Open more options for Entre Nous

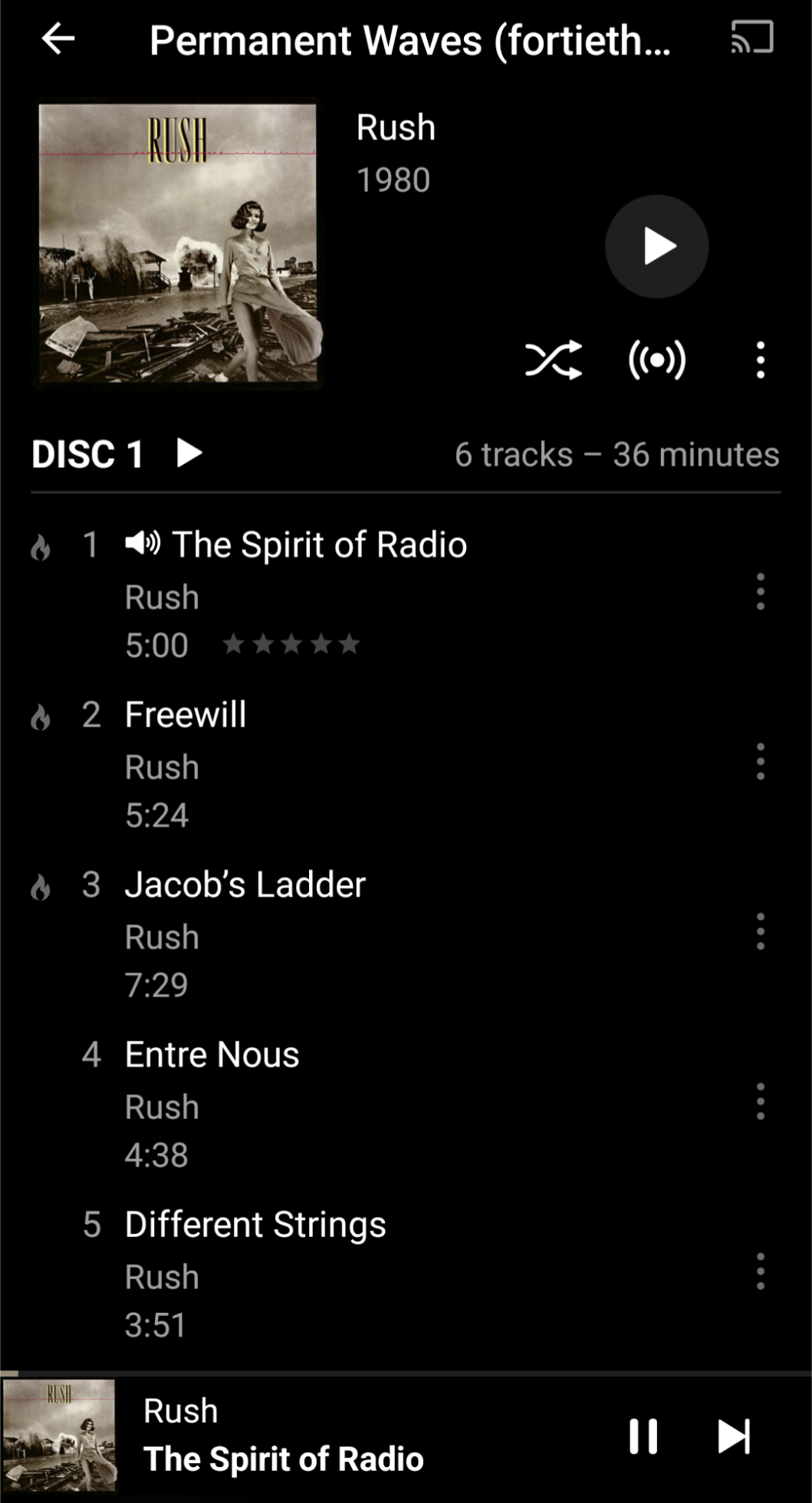(760, 1102)
